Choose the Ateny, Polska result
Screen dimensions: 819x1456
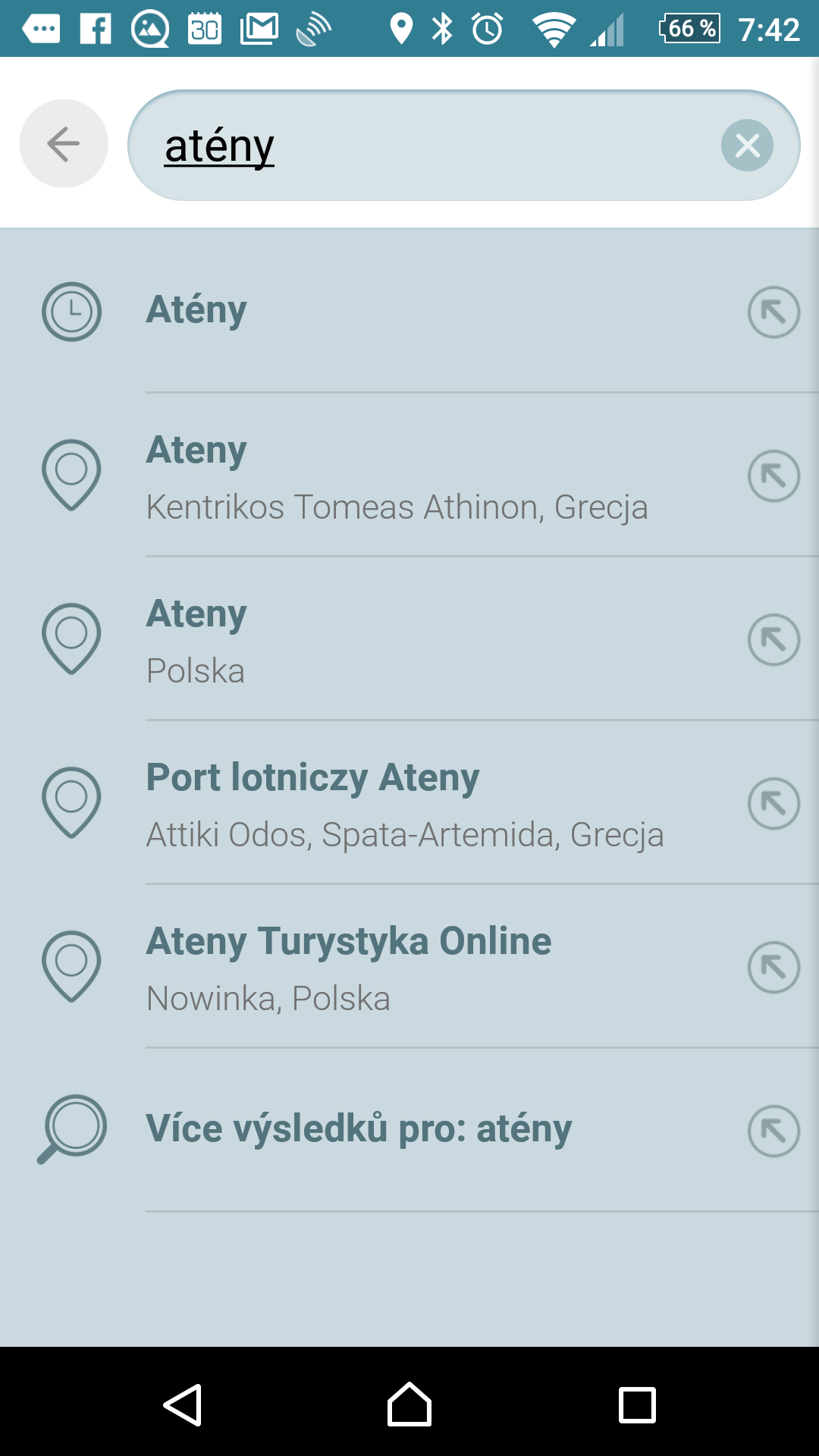pos(409,639)
